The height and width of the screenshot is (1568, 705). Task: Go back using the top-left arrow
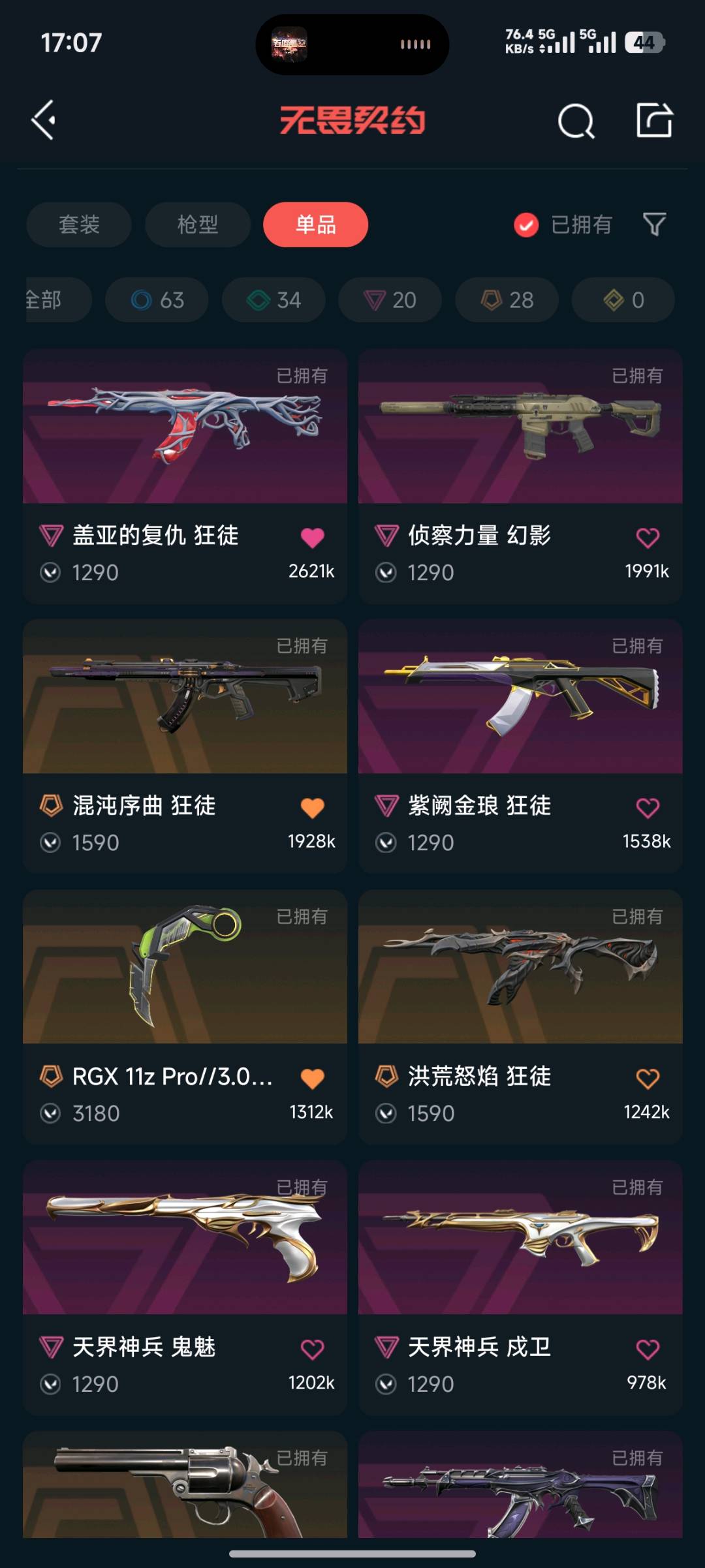pyautogui.click(x=44, y=120)
